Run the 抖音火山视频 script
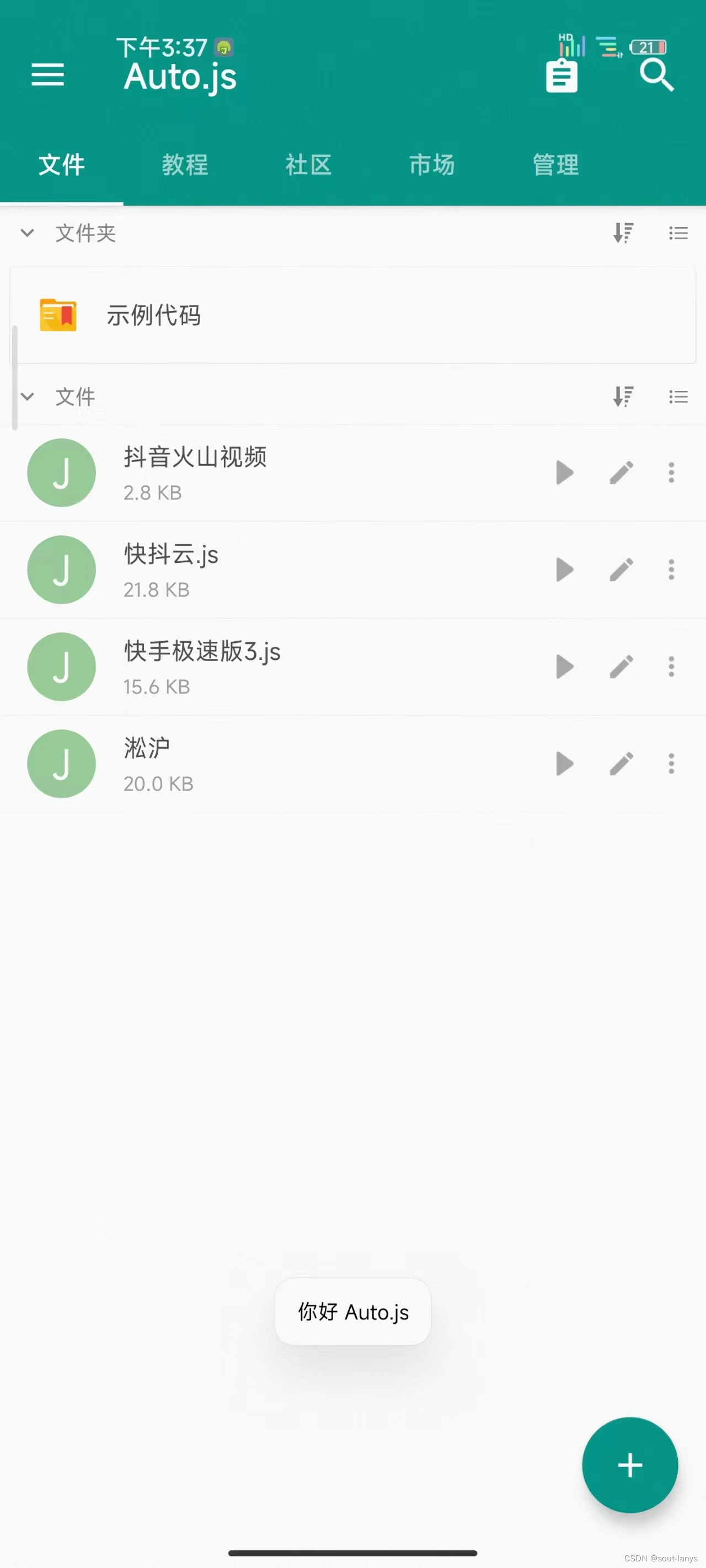 [x=565, y=473]
